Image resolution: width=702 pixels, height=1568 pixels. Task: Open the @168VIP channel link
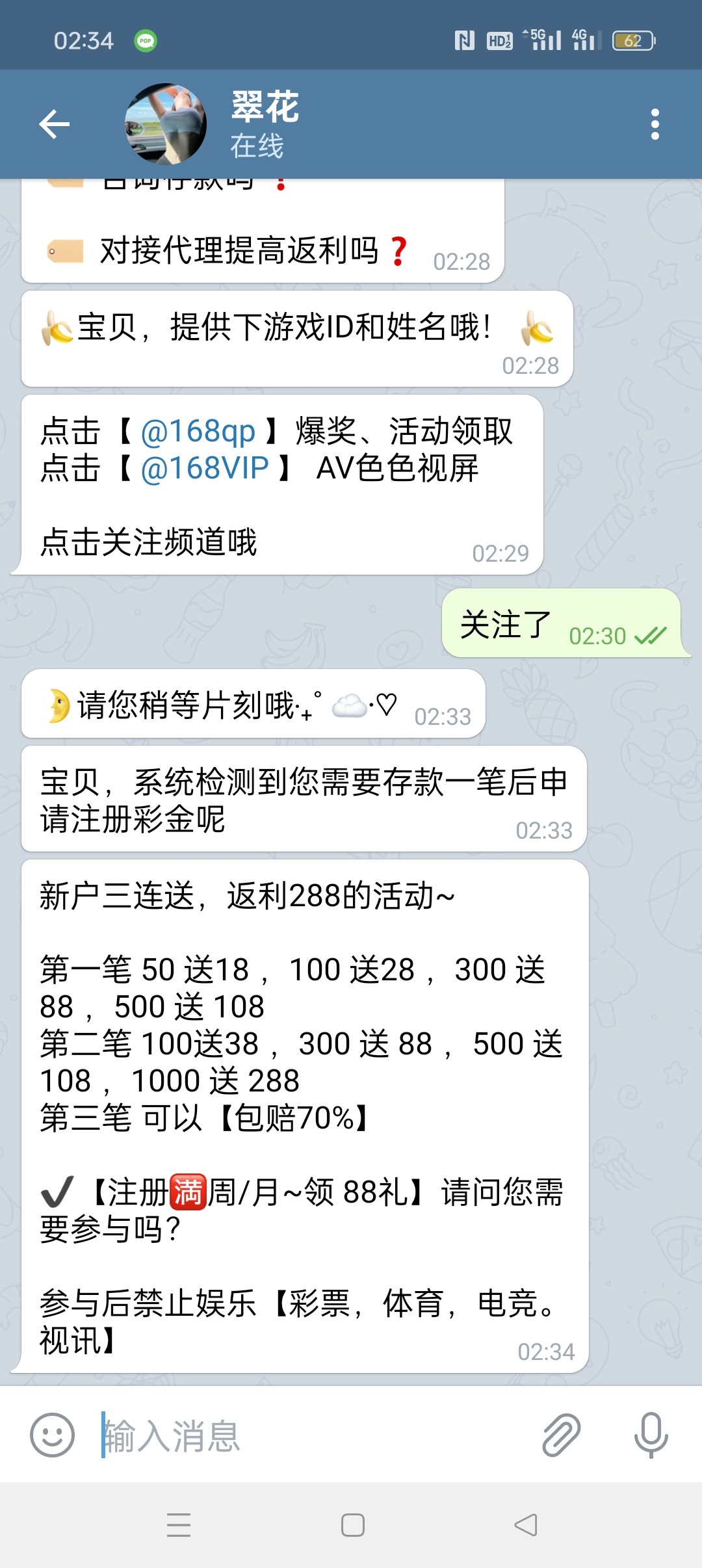(x=205, y=469)
